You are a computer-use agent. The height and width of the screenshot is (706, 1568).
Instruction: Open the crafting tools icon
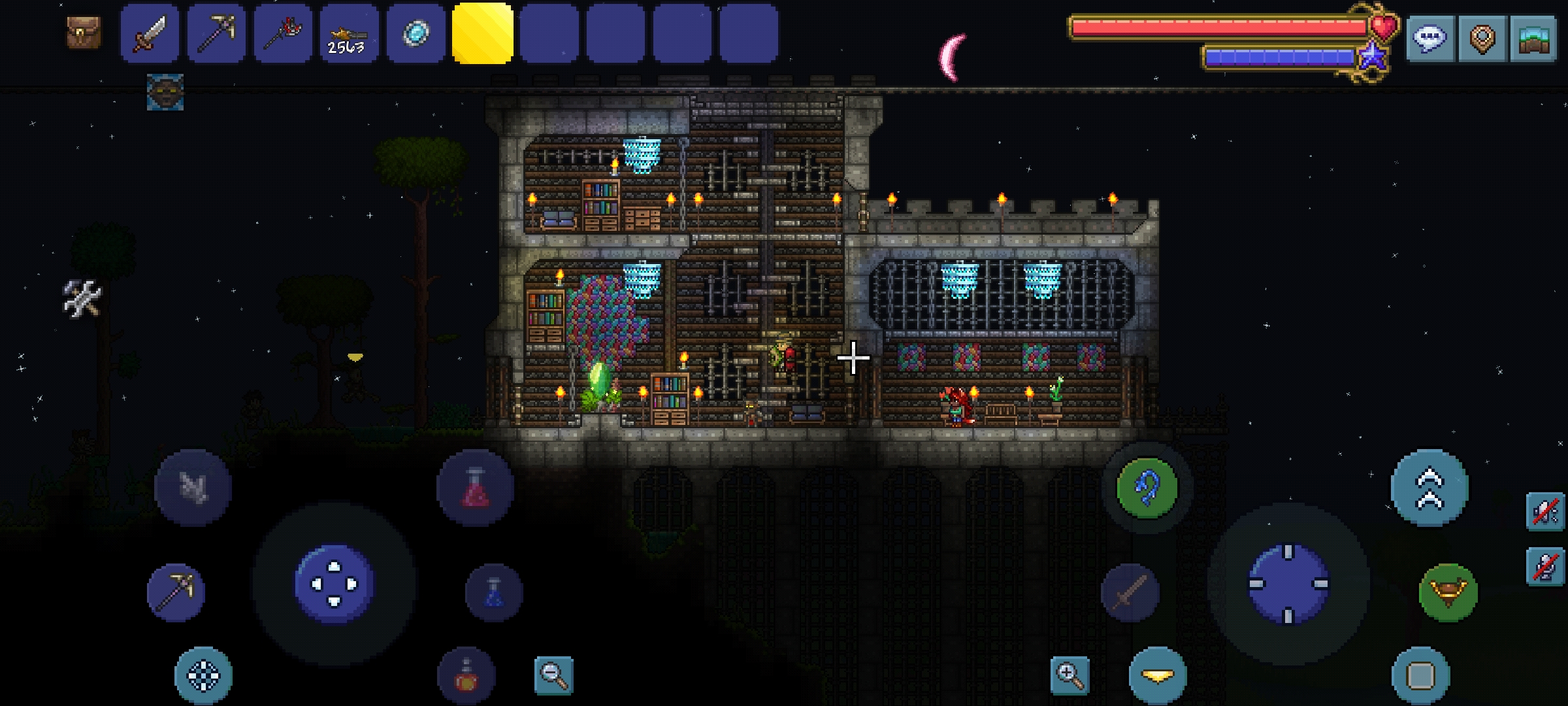82,298
